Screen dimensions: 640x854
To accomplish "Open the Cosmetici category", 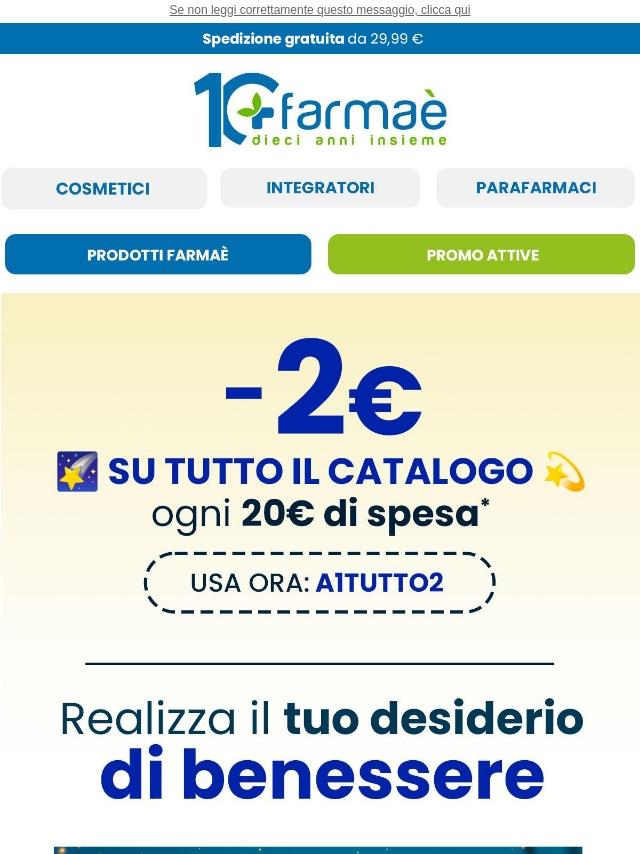I will tap(104, 188).
